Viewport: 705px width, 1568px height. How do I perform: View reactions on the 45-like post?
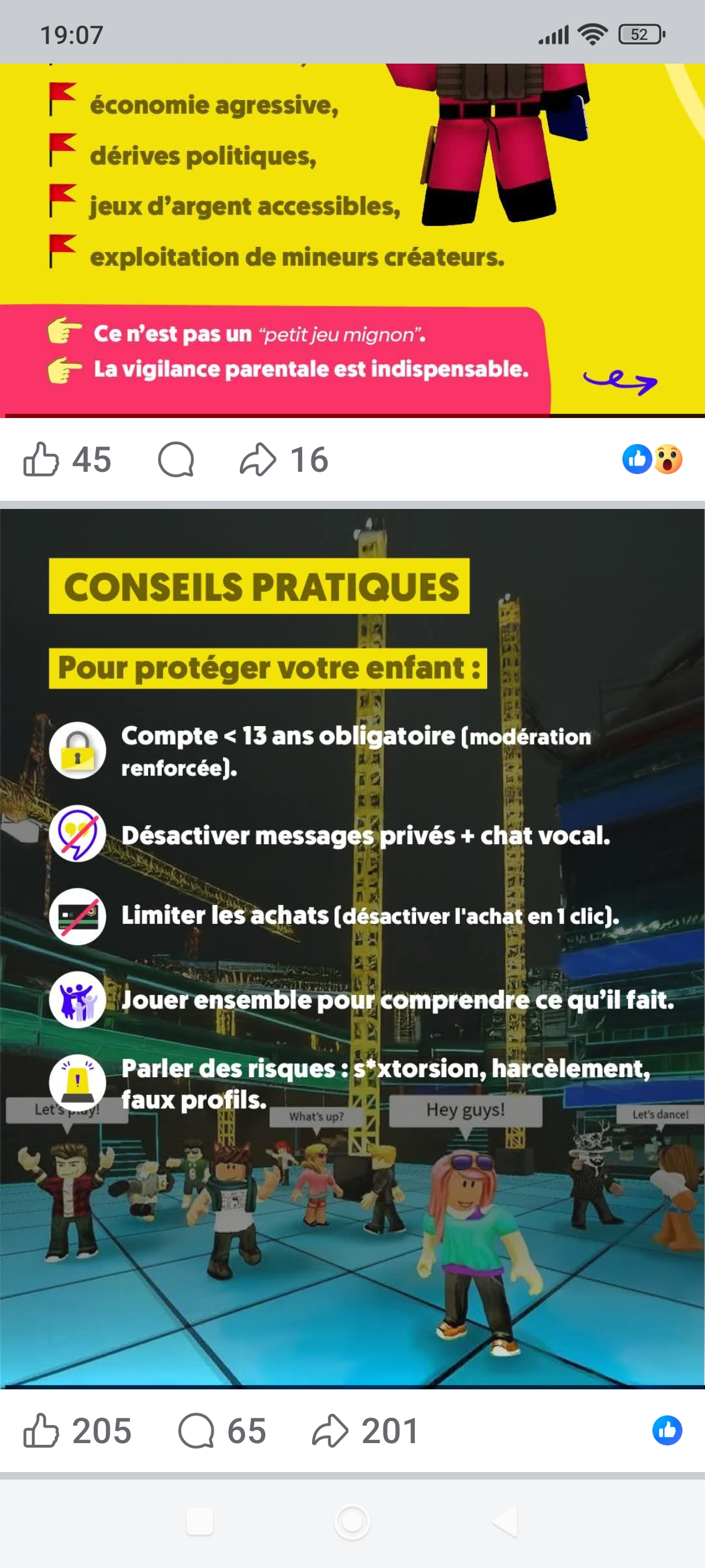pos(651,460)
